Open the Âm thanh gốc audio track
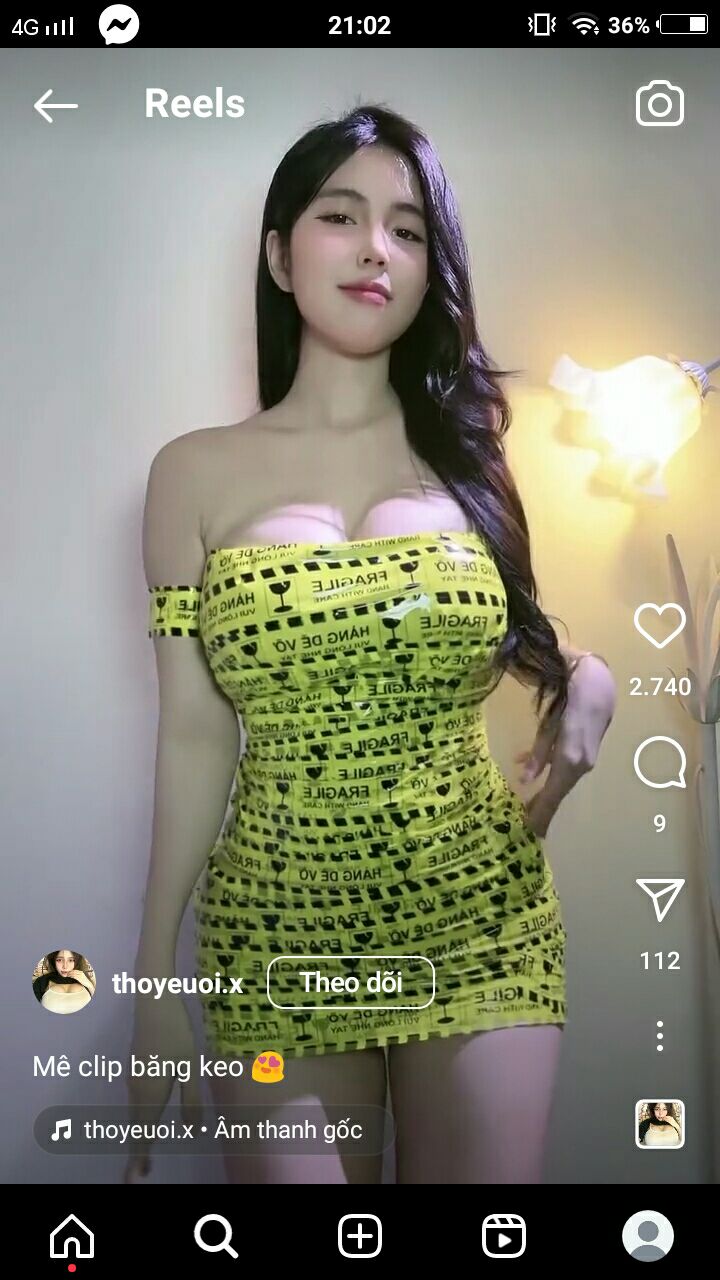The image size is (720, 1280). [213, 1130]
